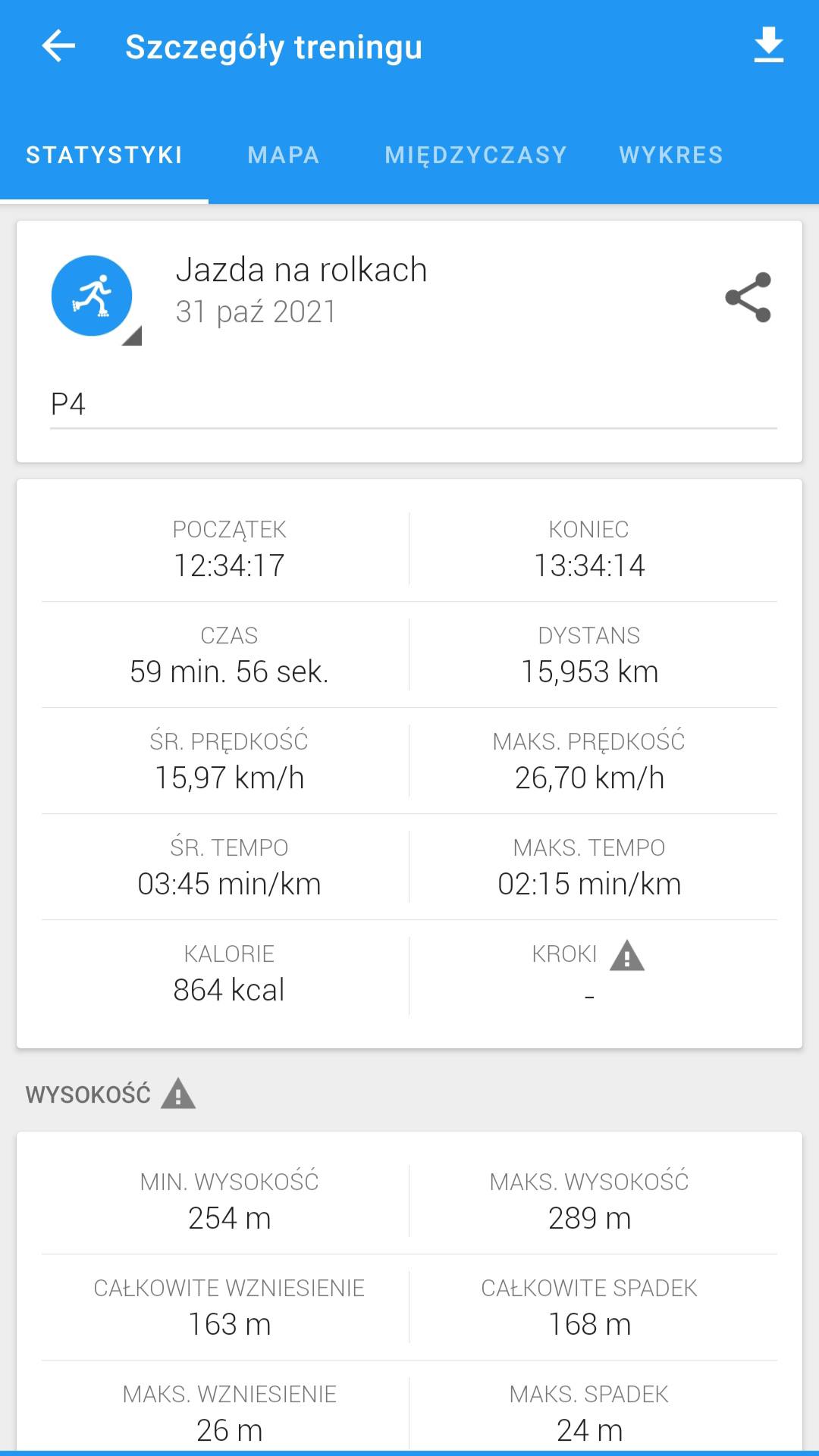
Task: Show the WYKRES tab
Action: (671, 155)
